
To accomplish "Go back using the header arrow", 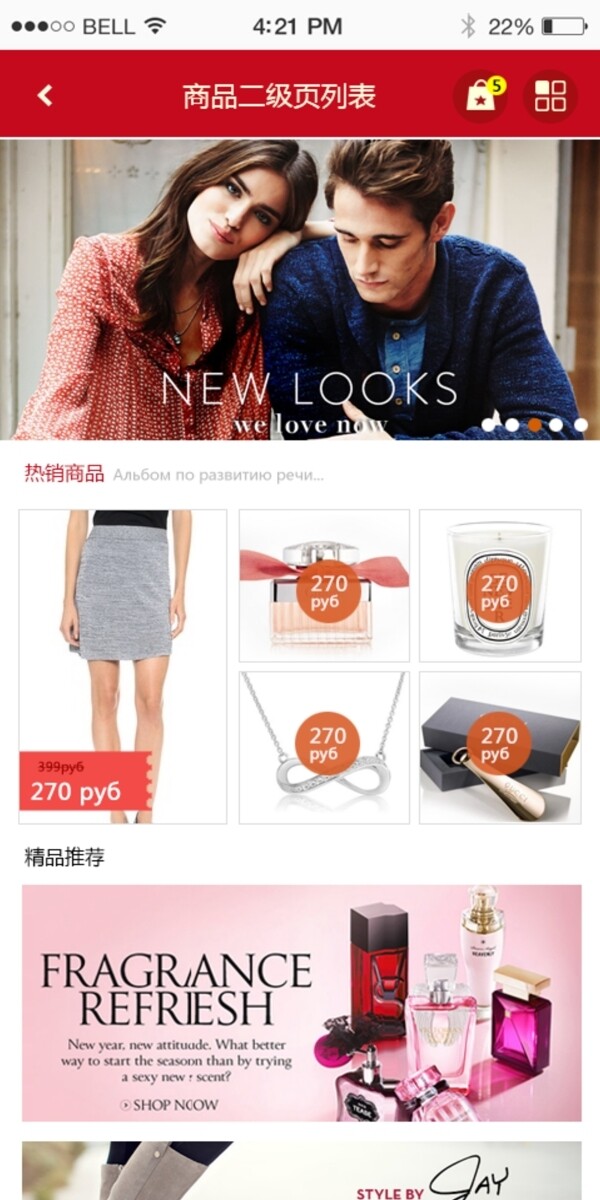I will coord(44,96).
